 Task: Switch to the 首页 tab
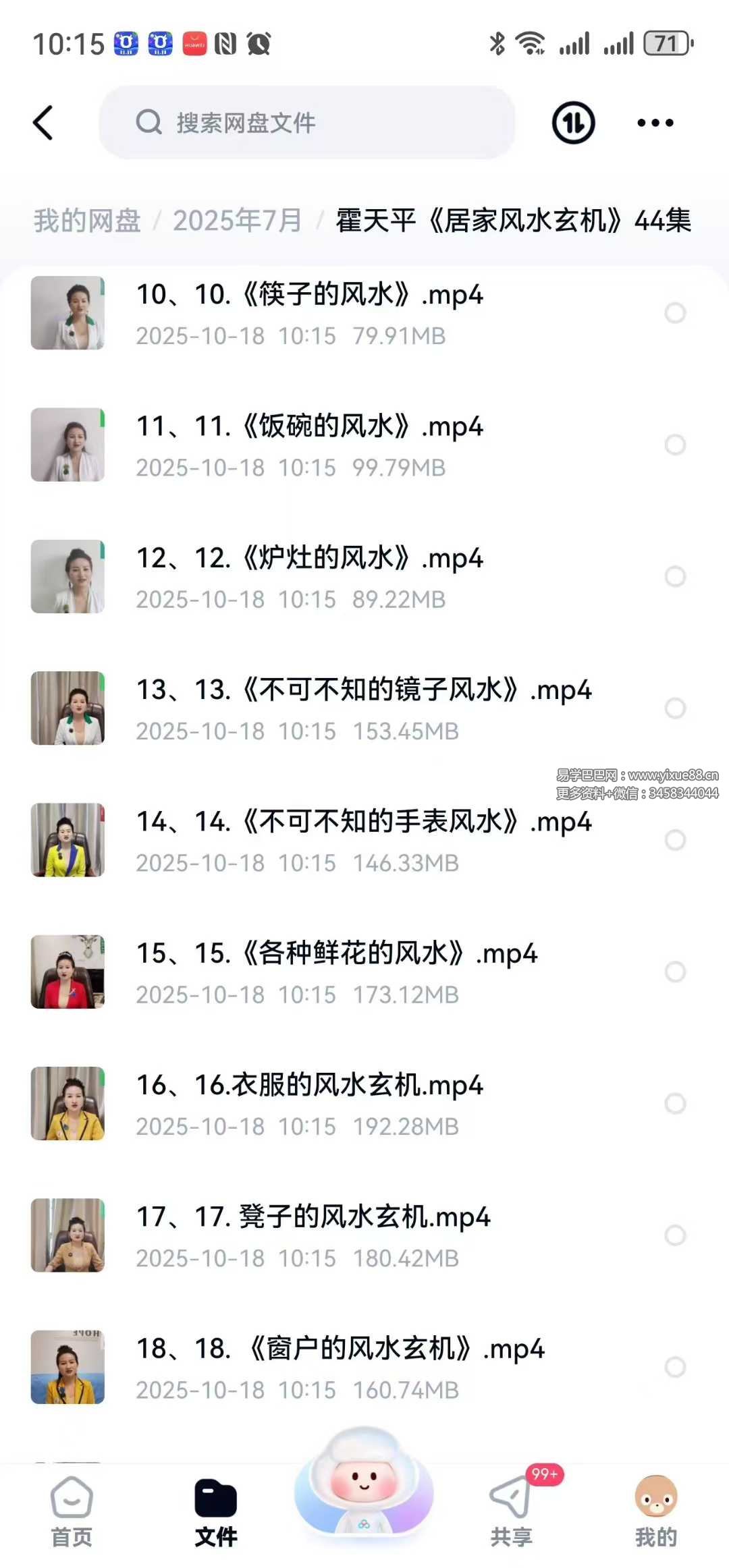point(72,1513)
